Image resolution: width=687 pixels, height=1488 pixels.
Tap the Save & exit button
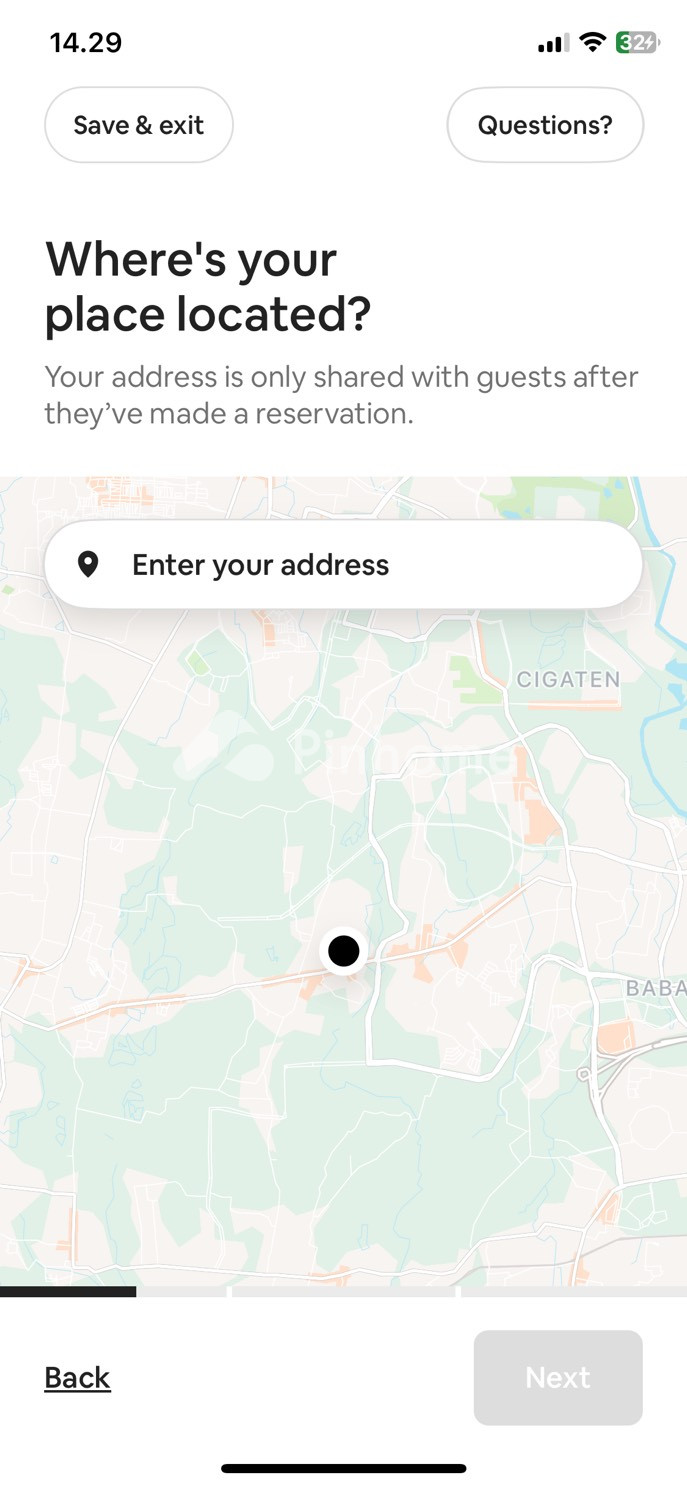pyautogui.click(x=138, y=125)
